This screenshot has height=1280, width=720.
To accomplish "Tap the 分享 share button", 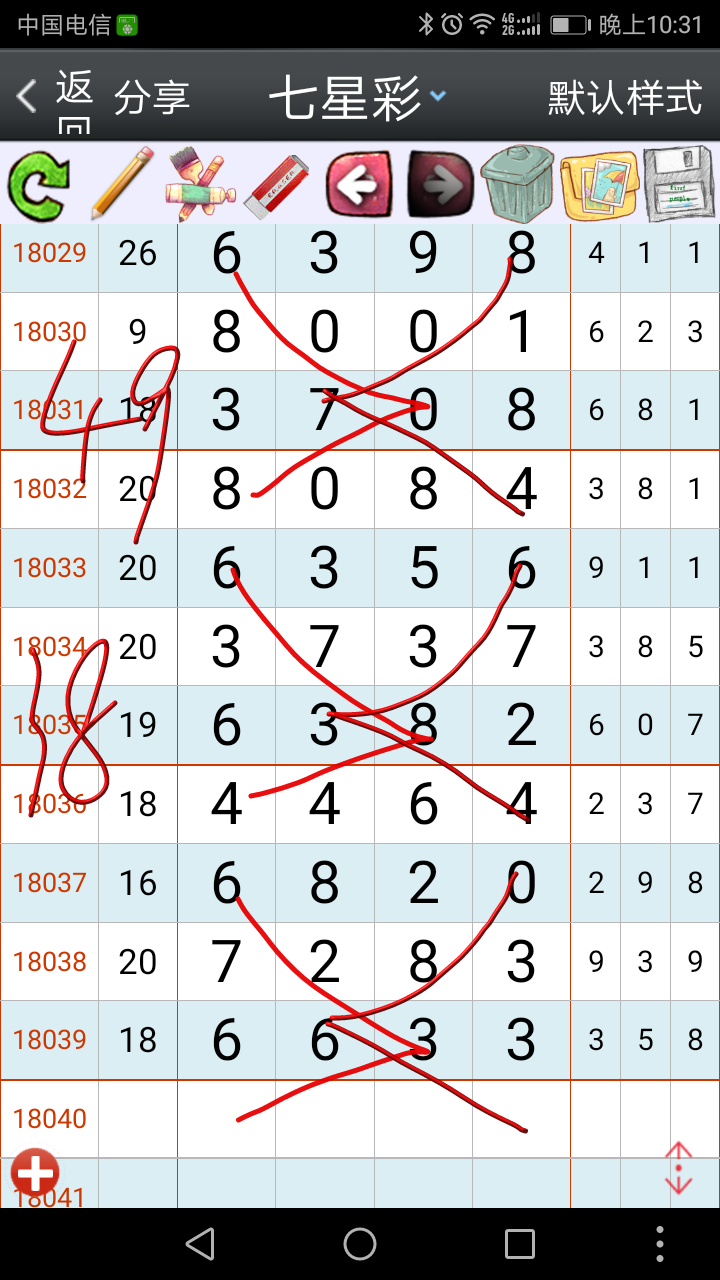I will pyautogui.click(x=152, y=98).
